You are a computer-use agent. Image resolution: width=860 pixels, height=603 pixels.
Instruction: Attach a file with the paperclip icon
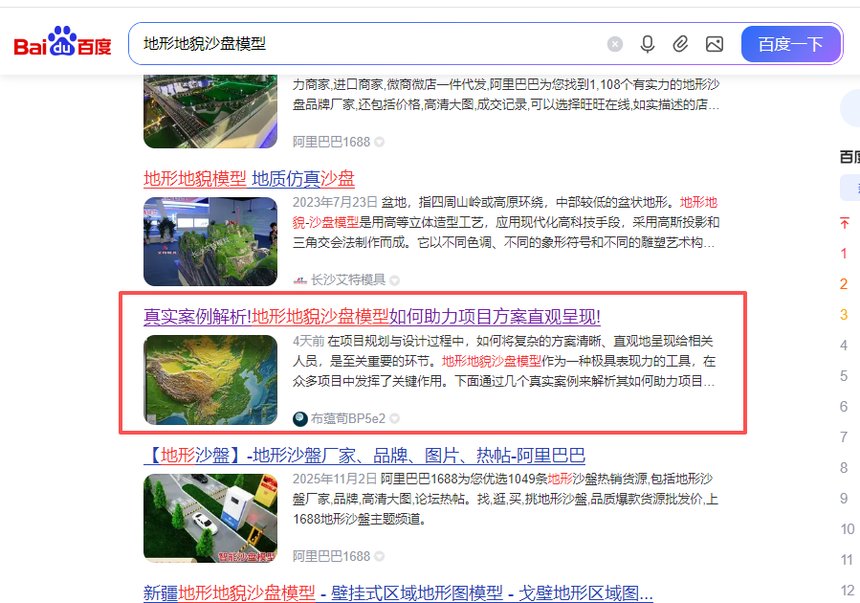(x=681, y=44)
